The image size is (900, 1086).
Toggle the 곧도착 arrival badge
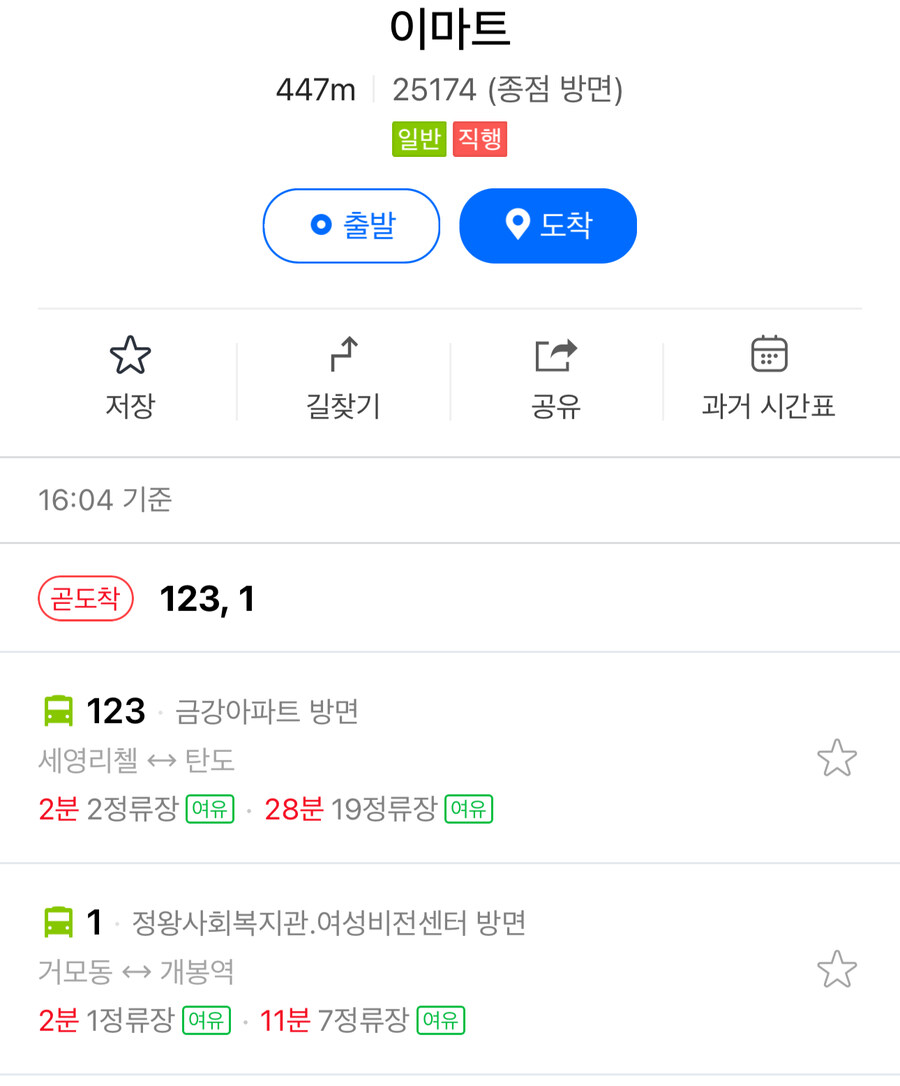click(x=85, y=598)
